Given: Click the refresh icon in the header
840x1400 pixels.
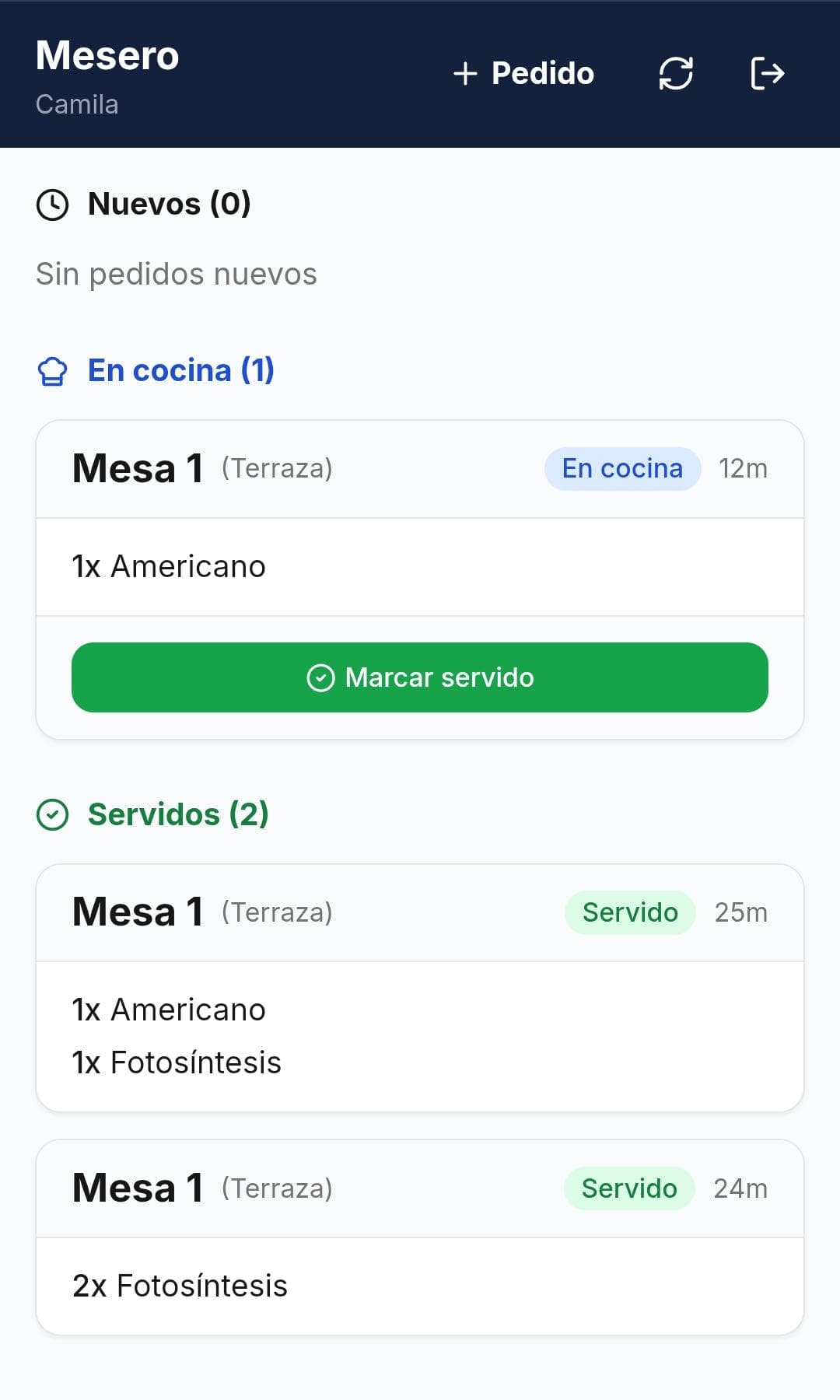Looking at the screenshot, I should click(676, 74).
